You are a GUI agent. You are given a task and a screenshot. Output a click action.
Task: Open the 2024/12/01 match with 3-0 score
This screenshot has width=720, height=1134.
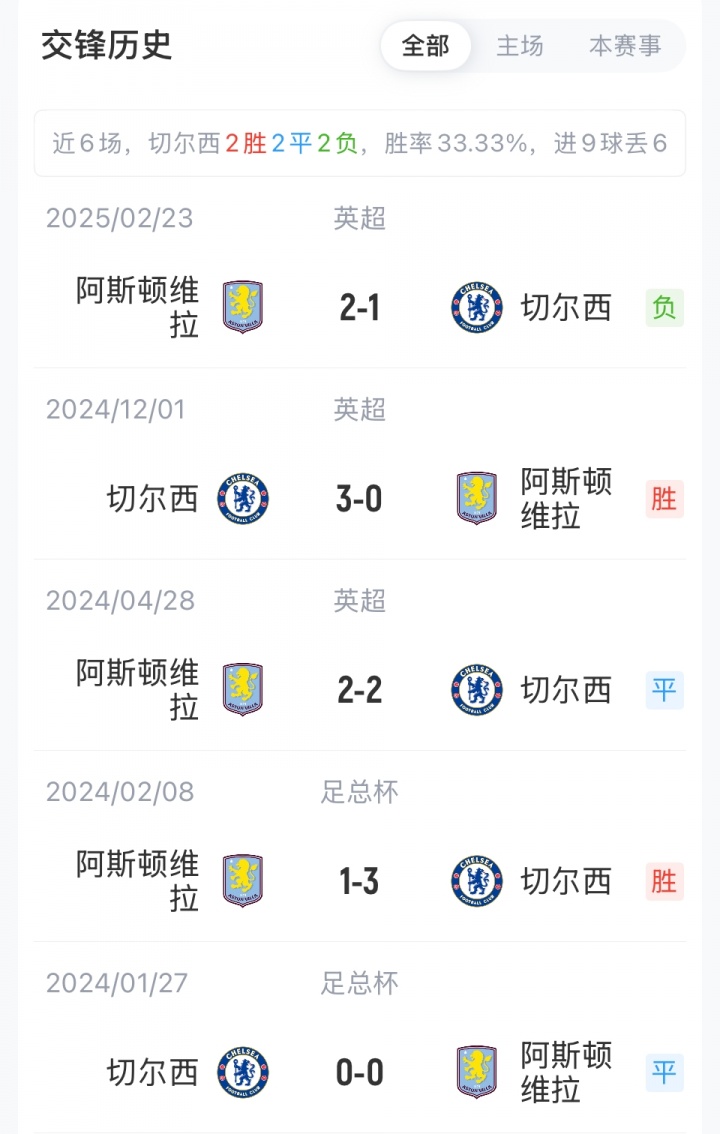[x=360, y=498]
